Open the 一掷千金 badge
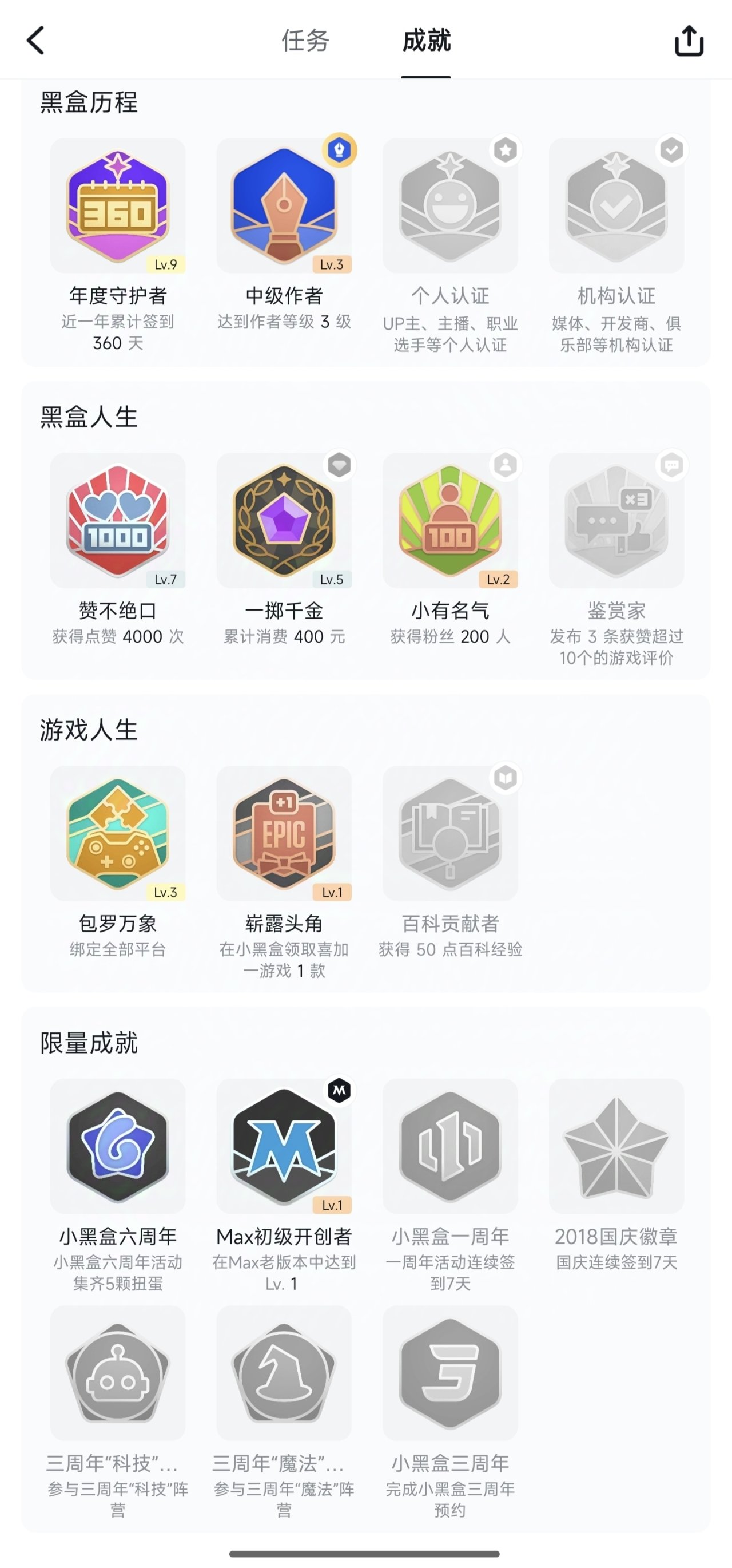The width and height of the screenshot is (732, 1568). tap(284, 520)
